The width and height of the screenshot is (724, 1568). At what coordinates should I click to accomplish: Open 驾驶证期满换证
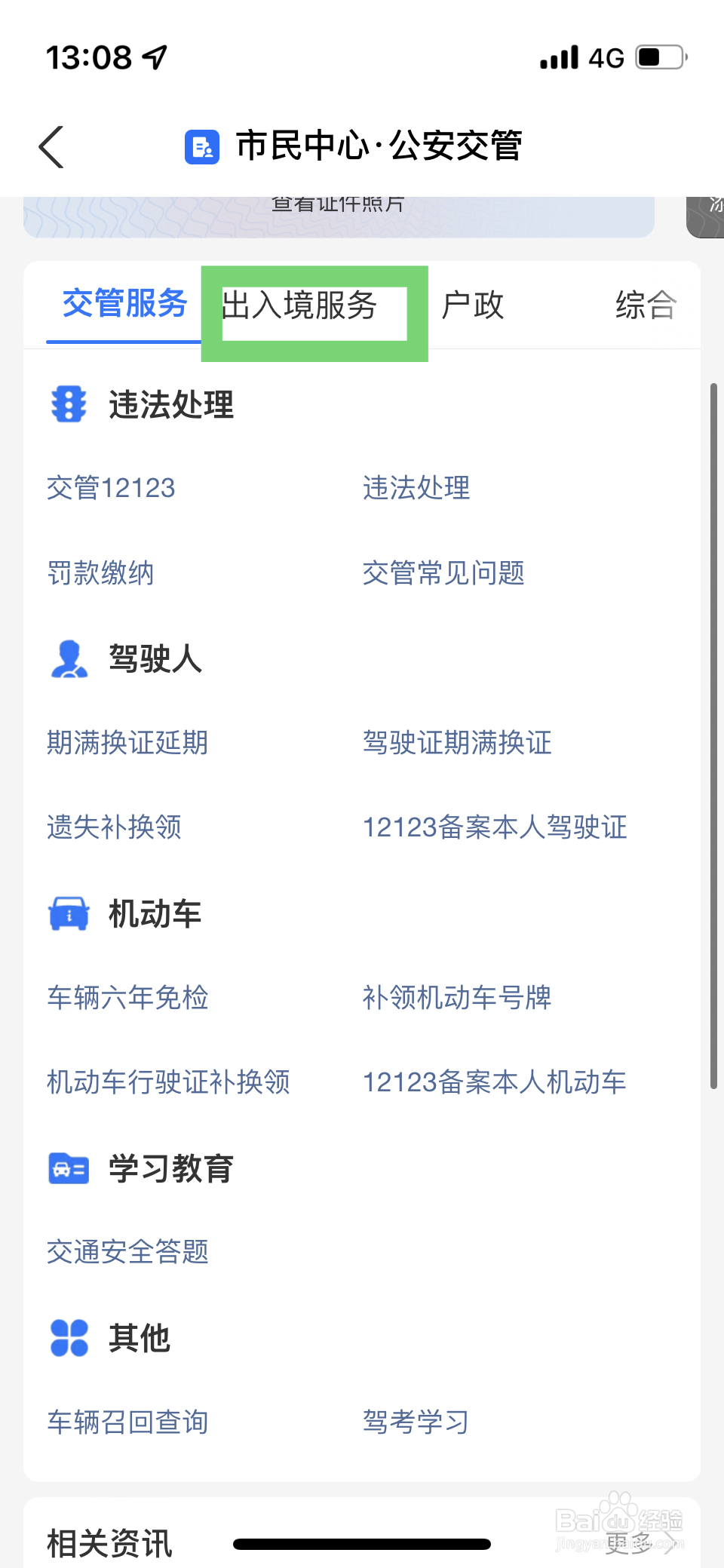tap(457, 743)
